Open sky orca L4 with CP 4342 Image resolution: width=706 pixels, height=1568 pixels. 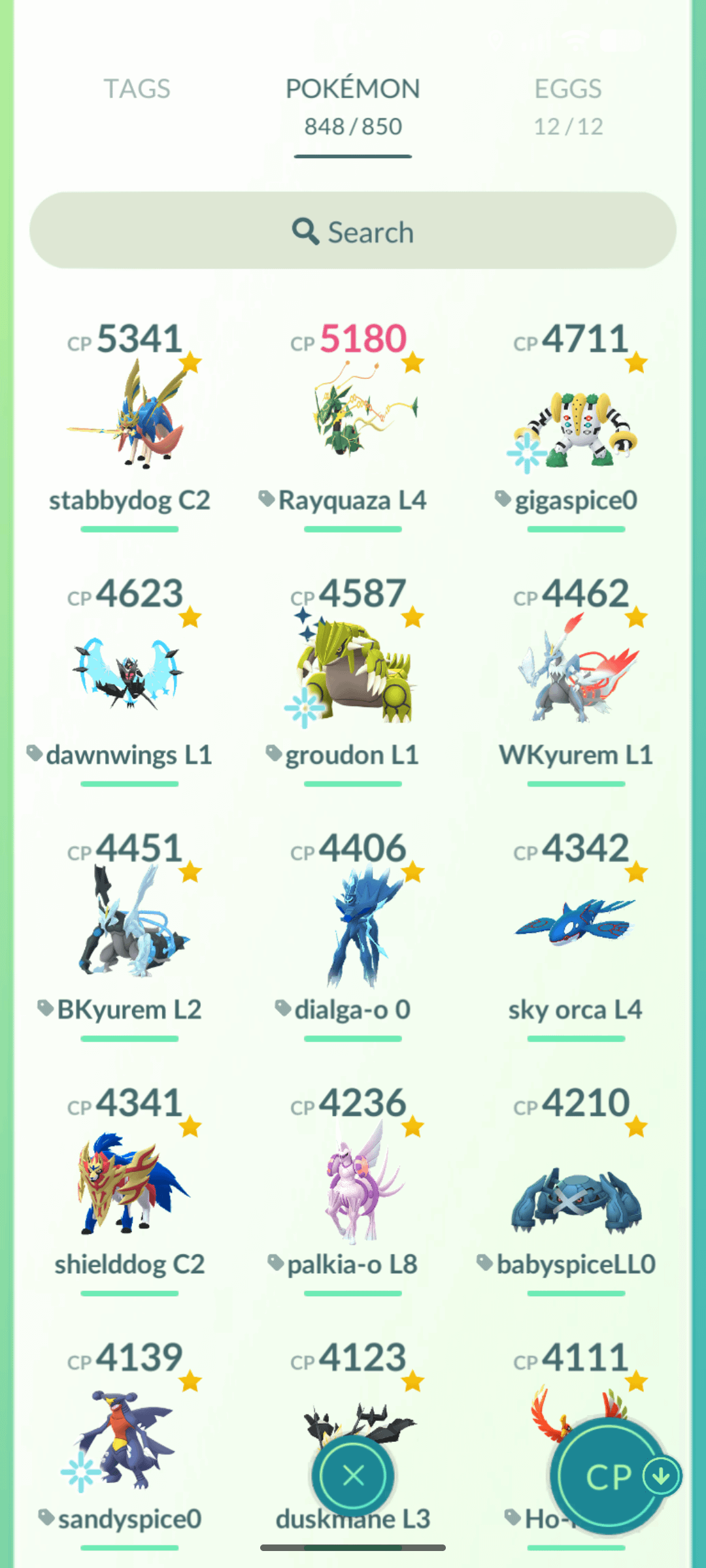575,928
